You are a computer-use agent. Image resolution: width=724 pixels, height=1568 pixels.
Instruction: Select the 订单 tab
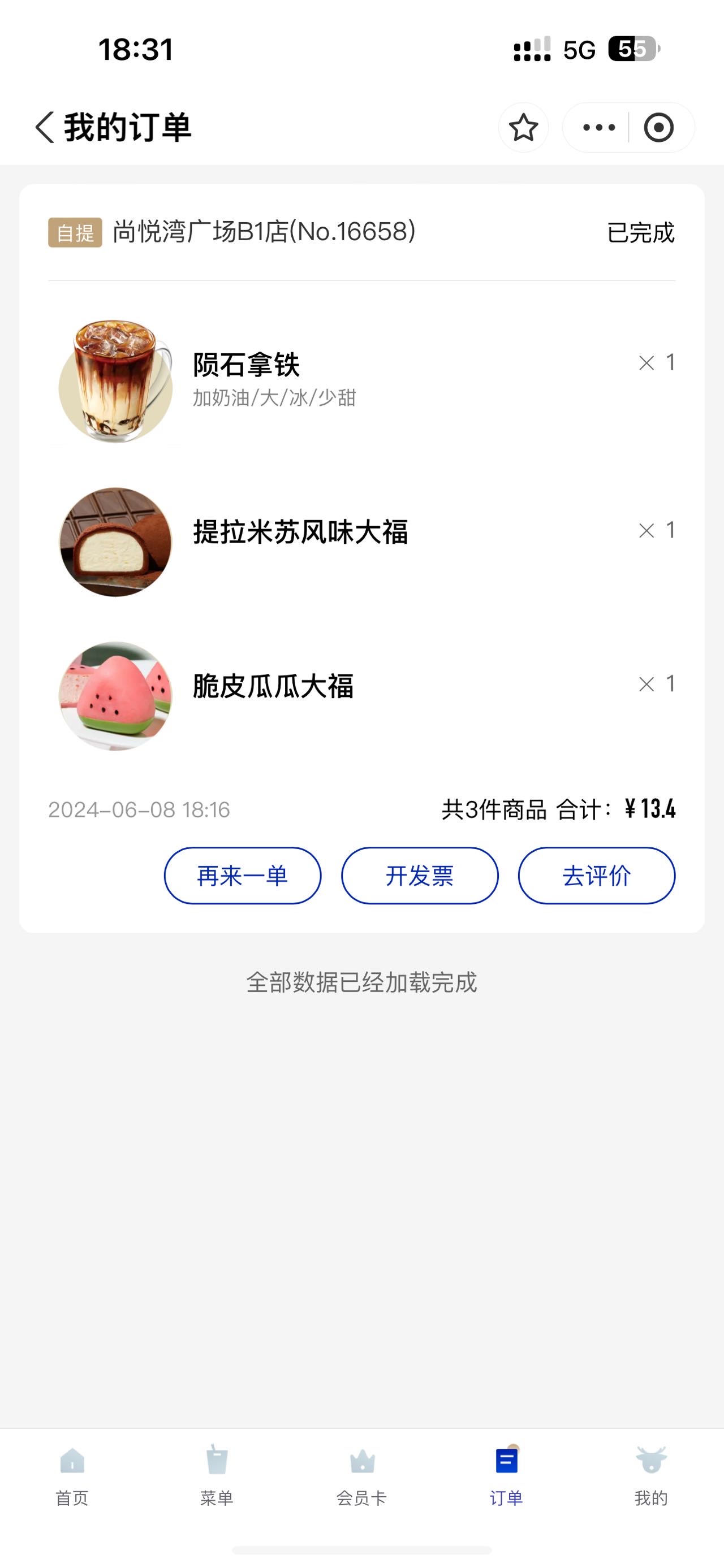pyautogui.click(x=507, y=1476)
